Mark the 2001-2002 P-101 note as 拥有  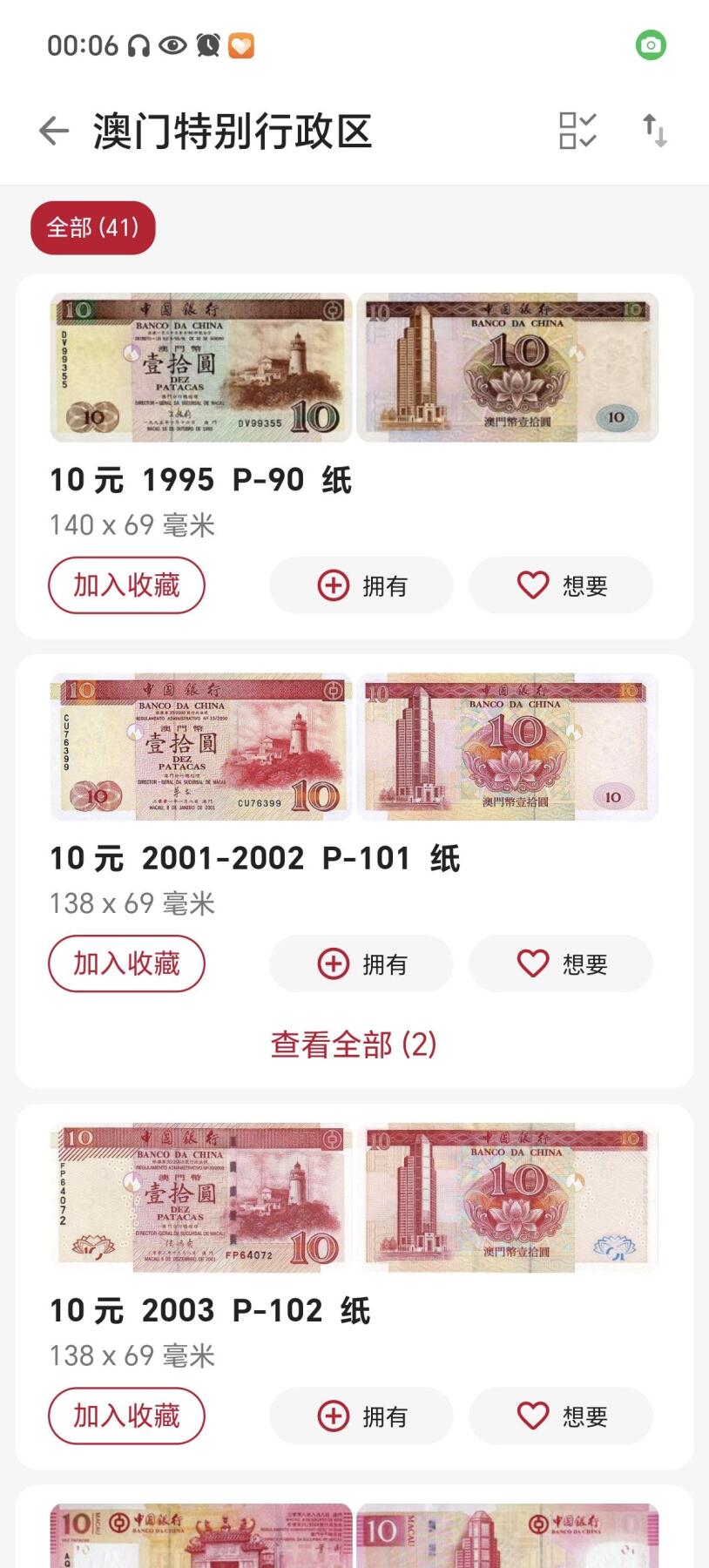coord(361,963)
